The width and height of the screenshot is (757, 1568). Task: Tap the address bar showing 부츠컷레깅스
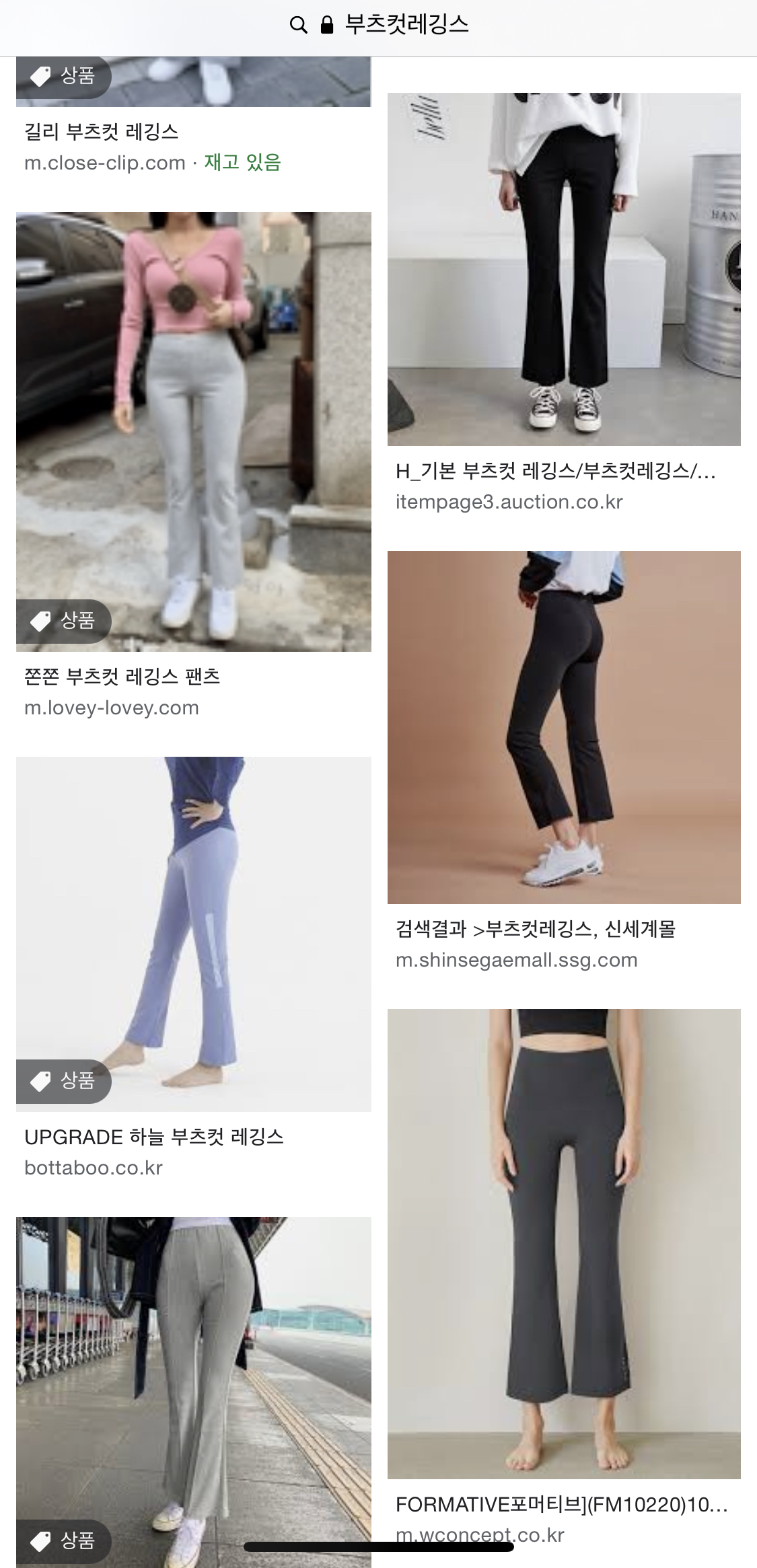[x=379, y=25]
